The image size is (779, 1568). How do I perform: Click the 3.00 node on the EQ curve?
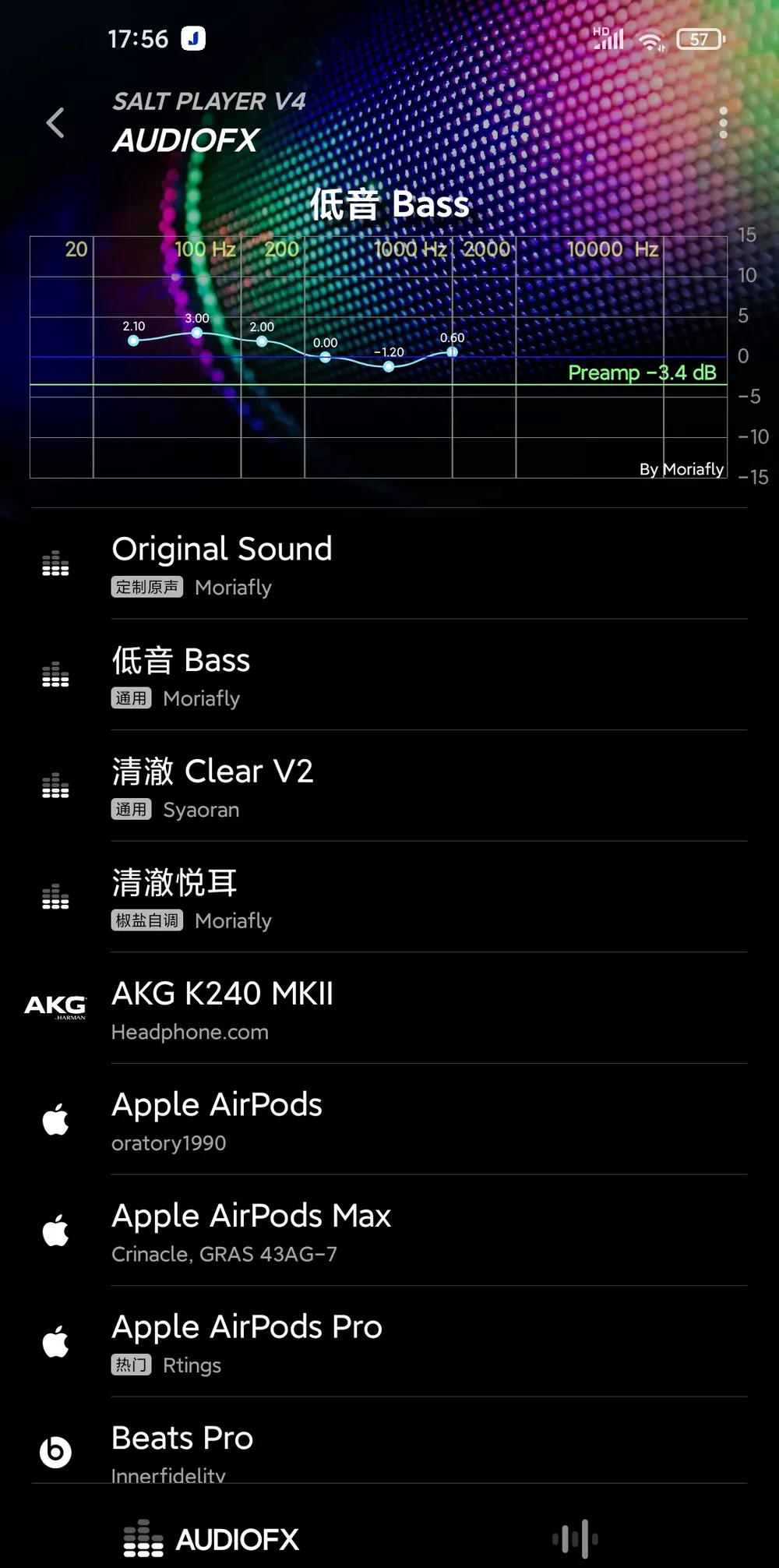pyautogui.click(x=196, y=332)
